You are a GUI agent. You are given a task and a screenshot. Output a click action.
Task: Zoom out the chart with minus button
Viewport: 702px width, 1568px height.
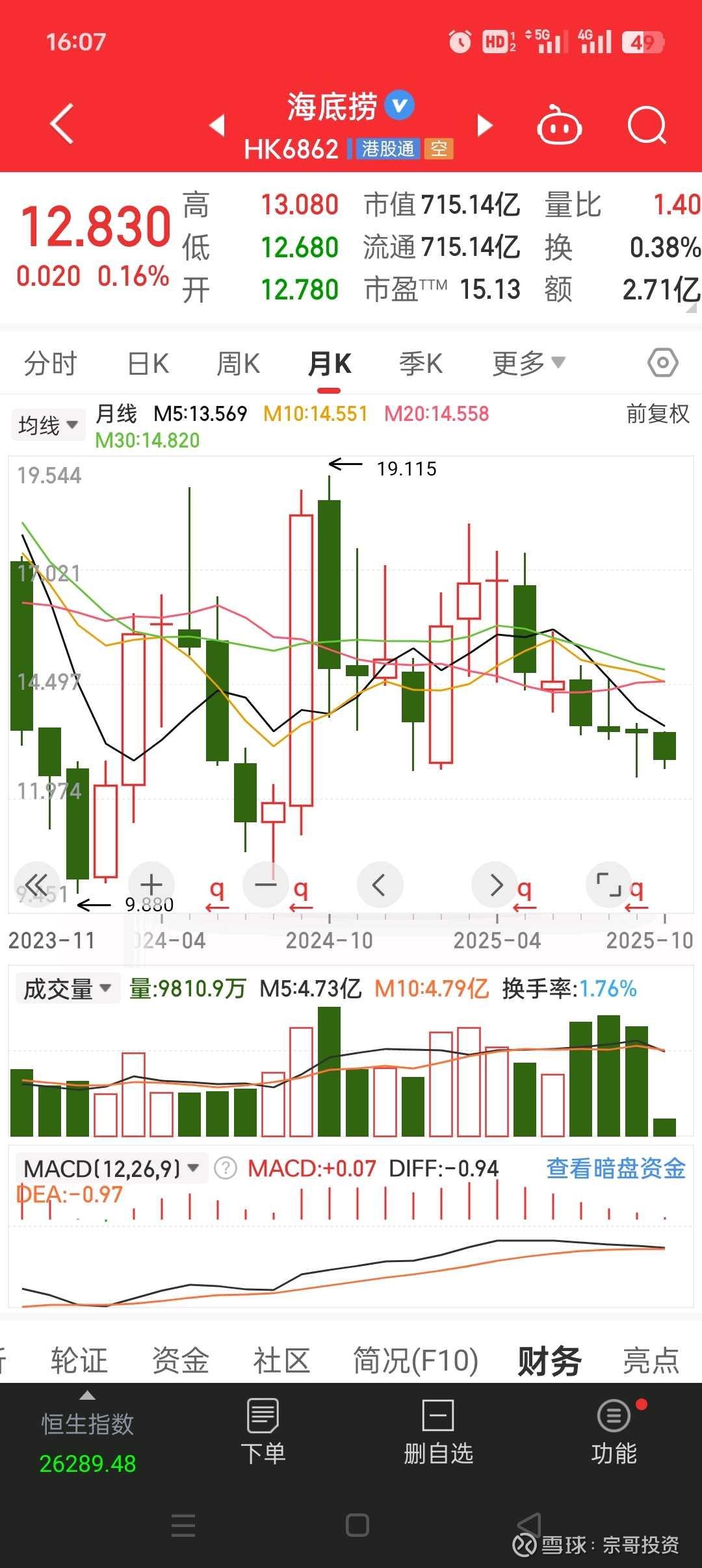pyautogui.click(x=265, y=884)
